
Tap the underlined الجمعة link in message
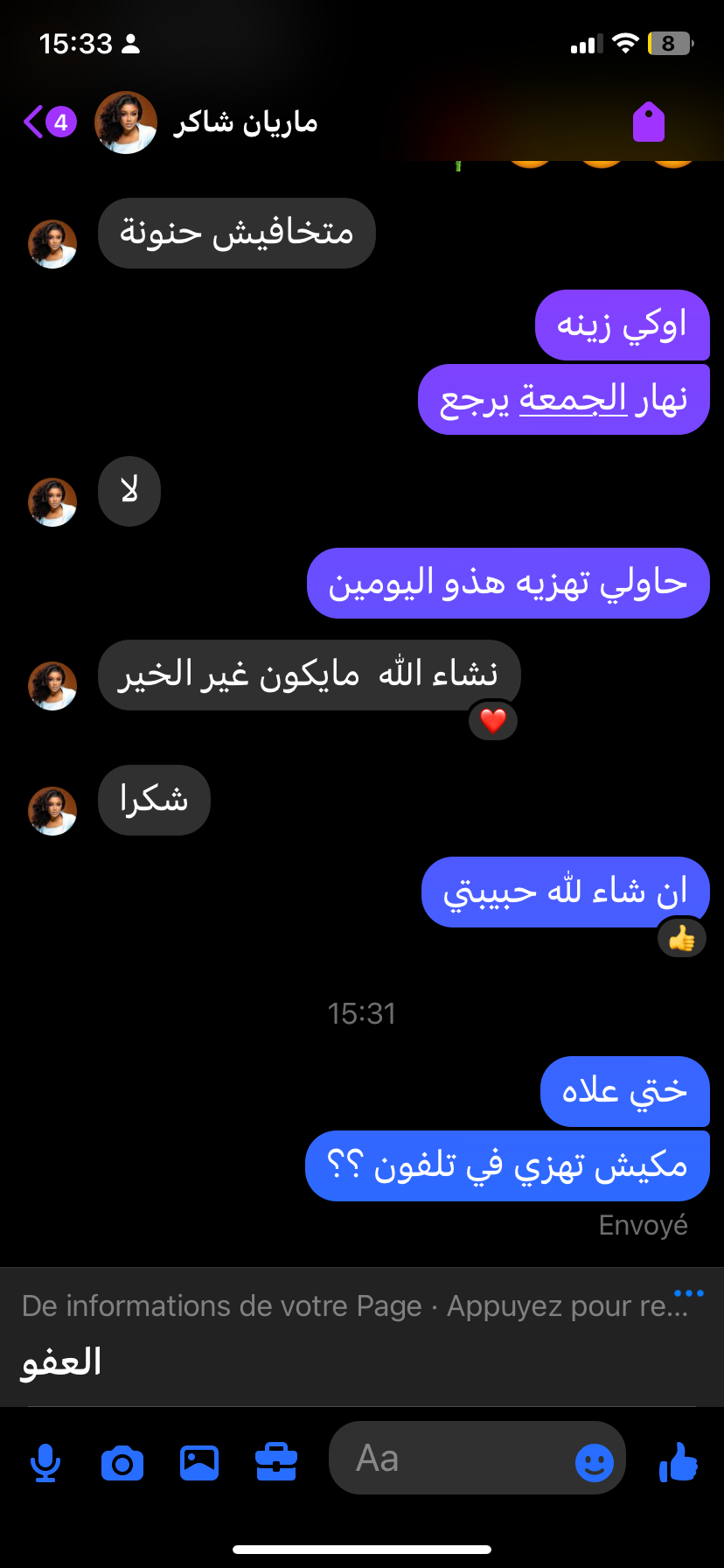(573, 399)
